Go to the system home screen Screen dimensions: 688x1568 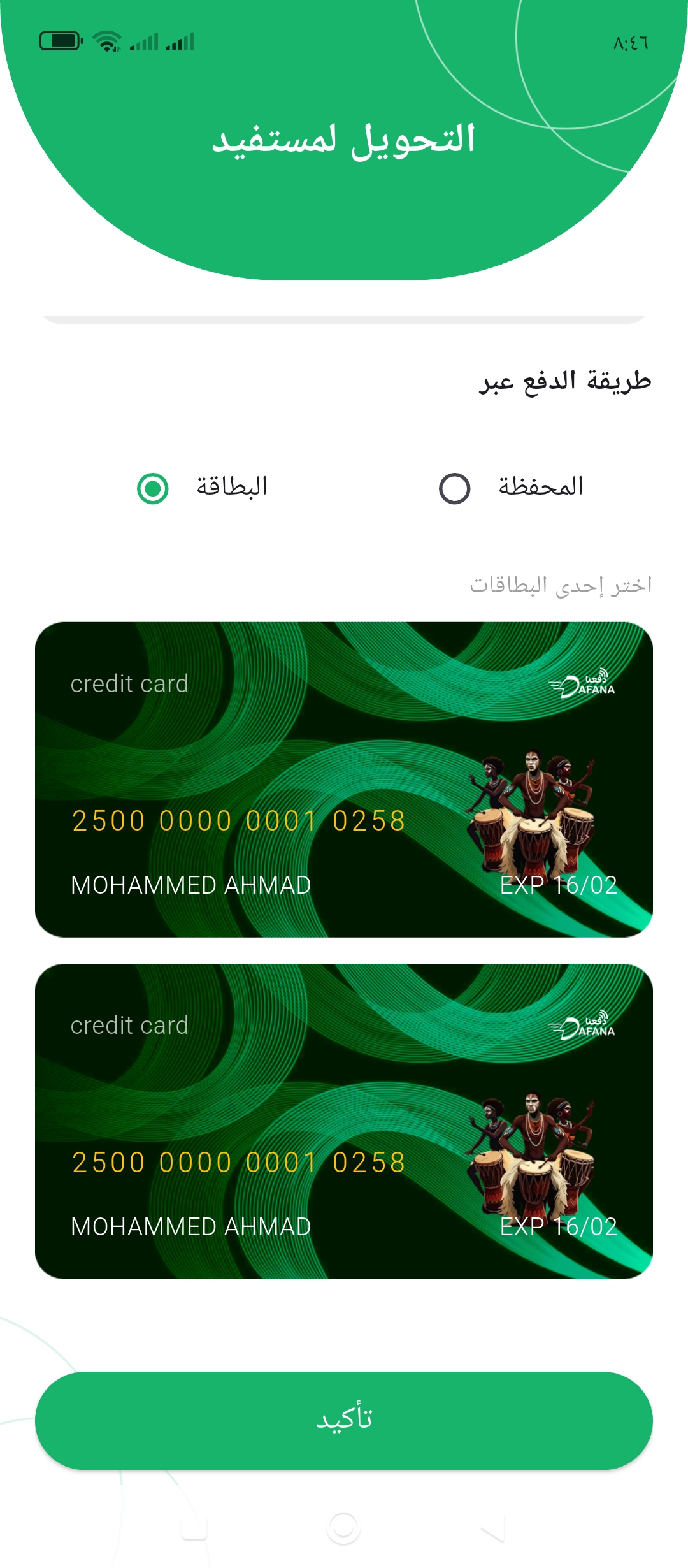[x=343, y=1527]
